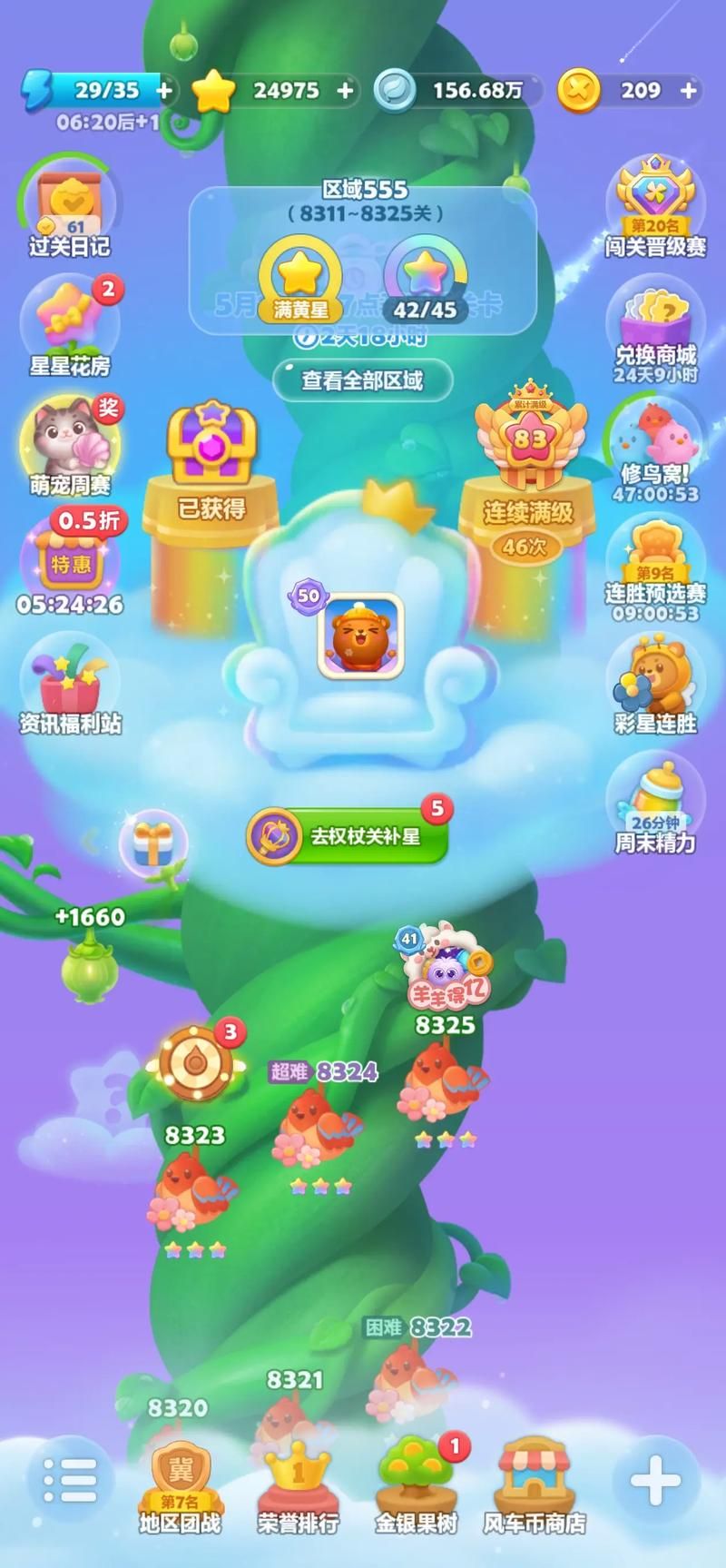
Task: Open 彩星连胜 event
Action: (655, 685)
